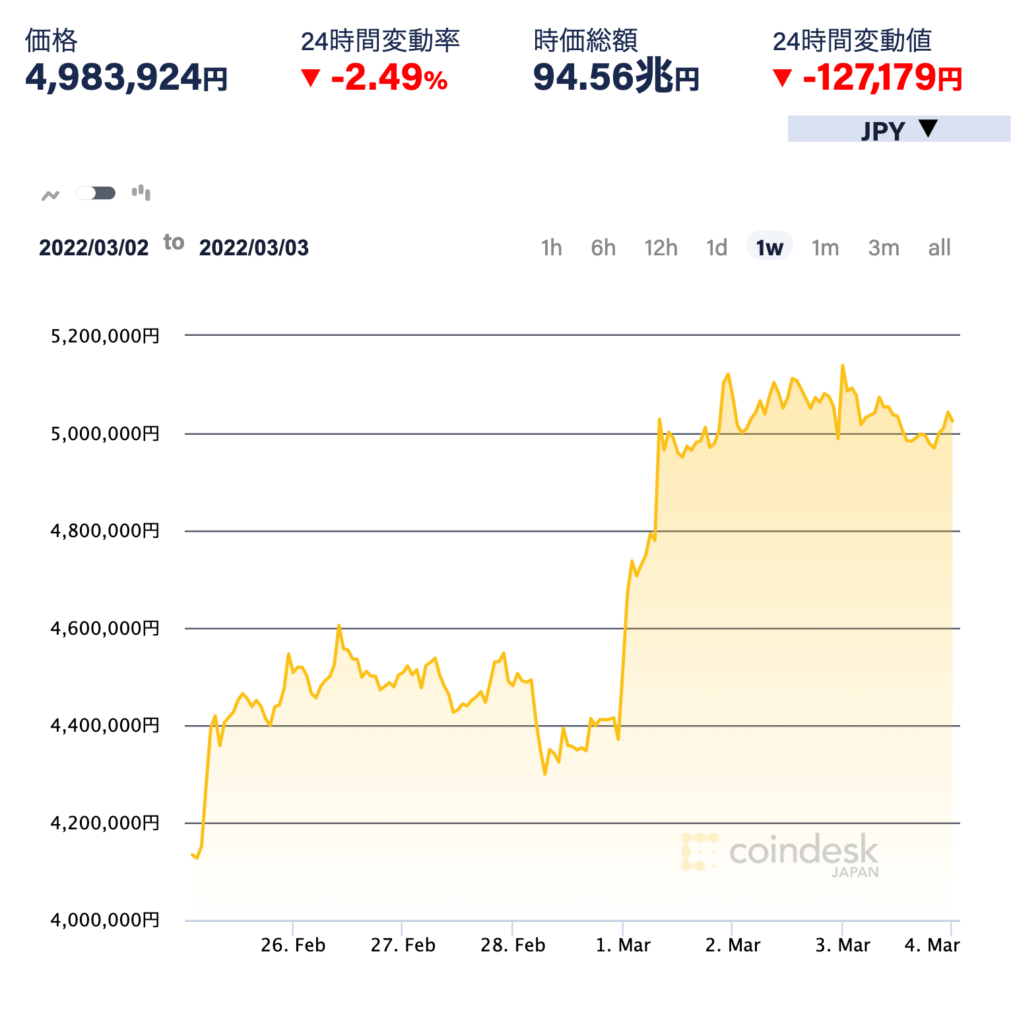1011x1024 pixels.
Task: Toggle between line and candlestick chart view
Action: (95, 192)
